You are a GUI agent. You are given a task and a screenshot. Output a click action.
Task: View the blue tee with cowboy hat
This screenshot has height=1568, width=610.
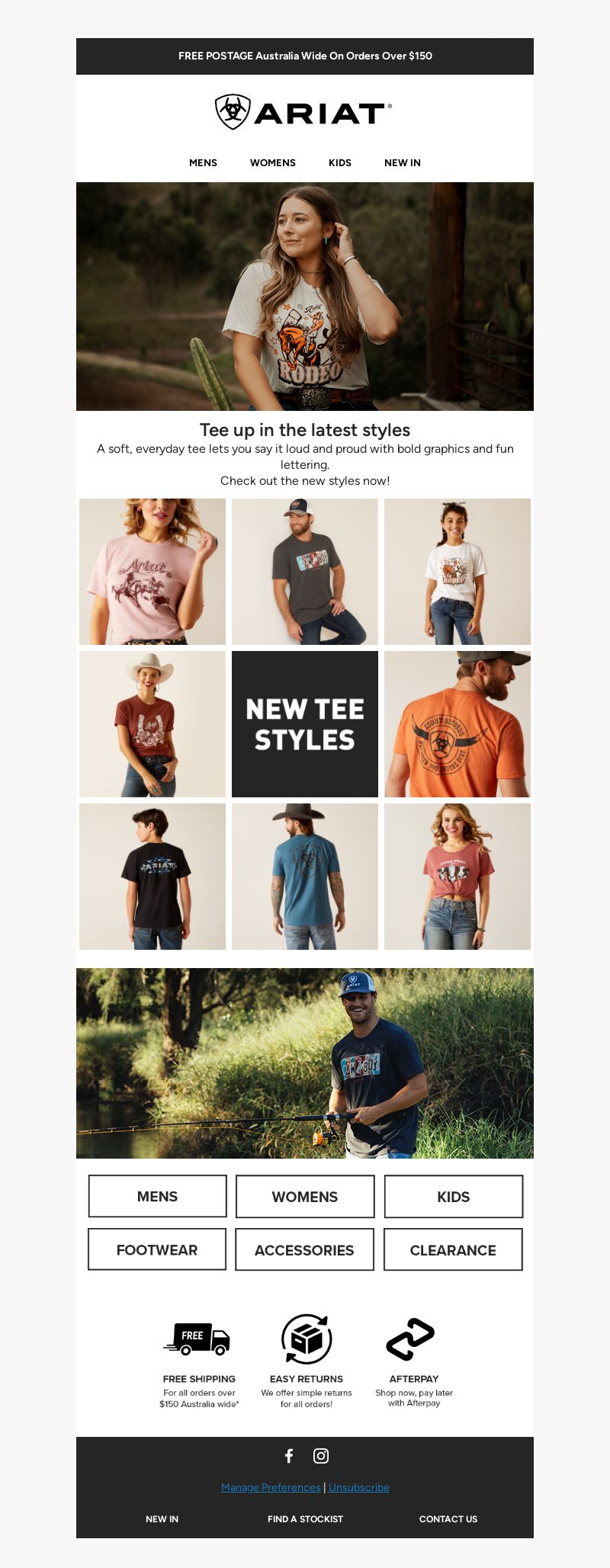(x=305, y=877)
